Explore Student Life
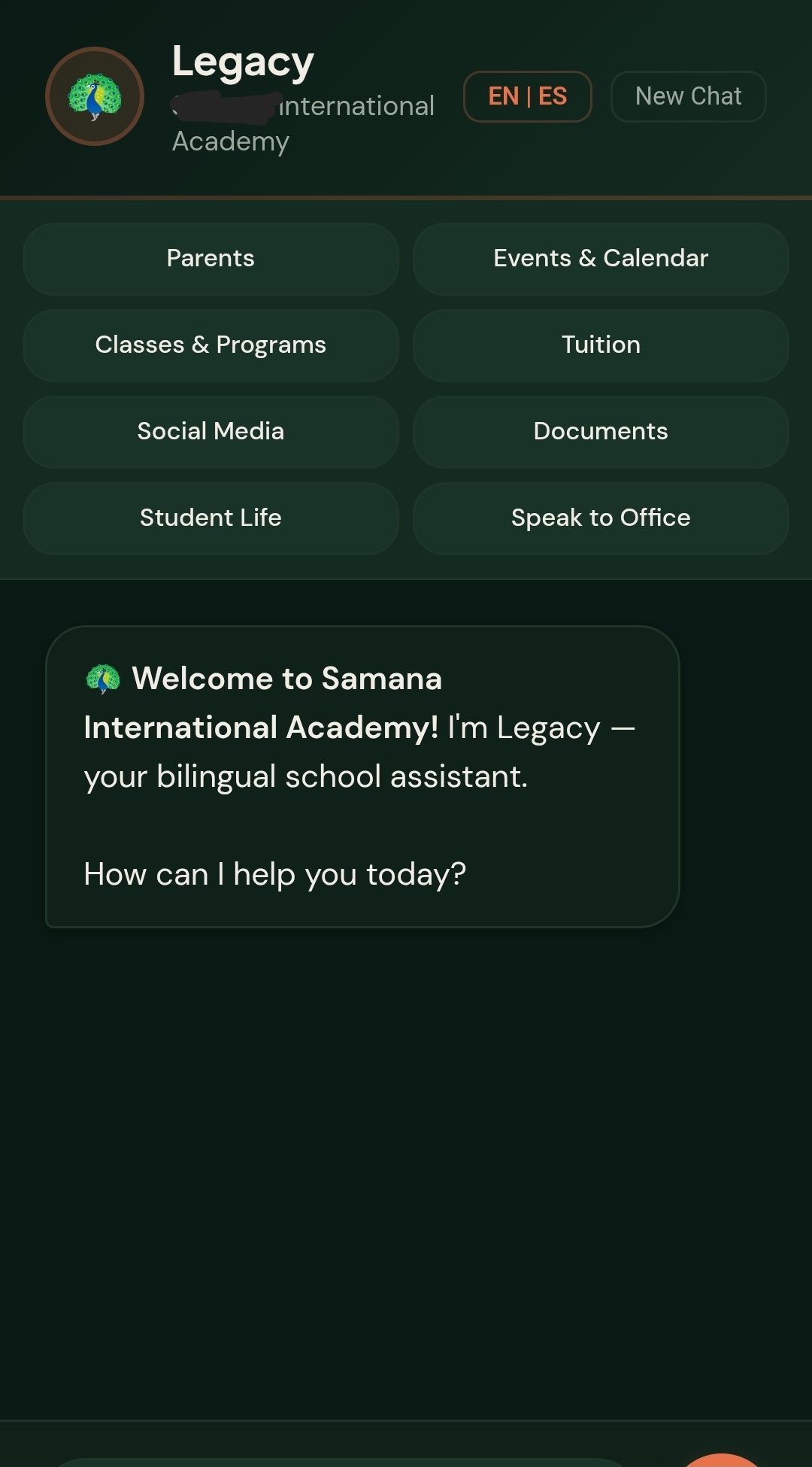This screenshot has width=812, height=1467. coord(211,518)
